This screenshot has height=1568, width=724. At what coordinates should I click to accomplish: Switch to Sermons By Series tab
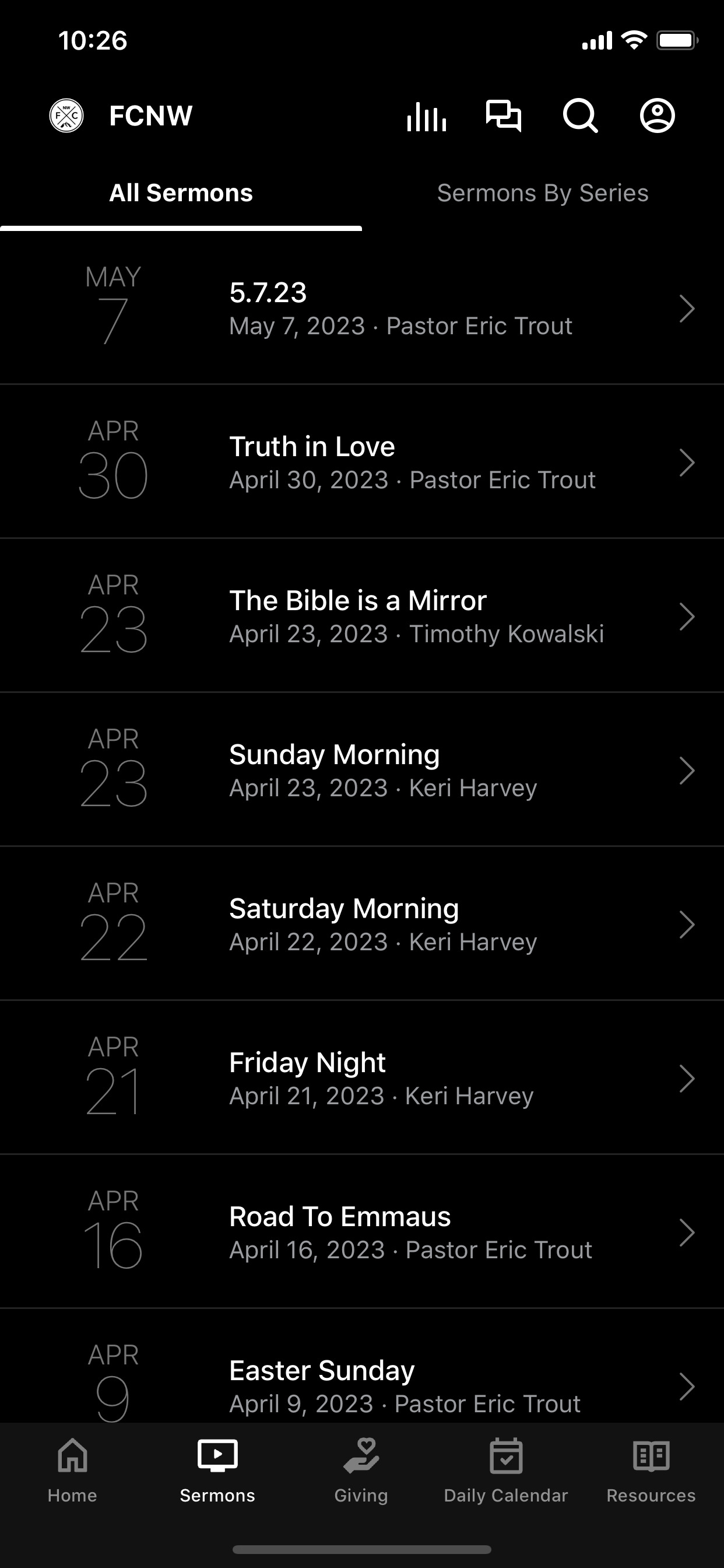click(543, 193)
